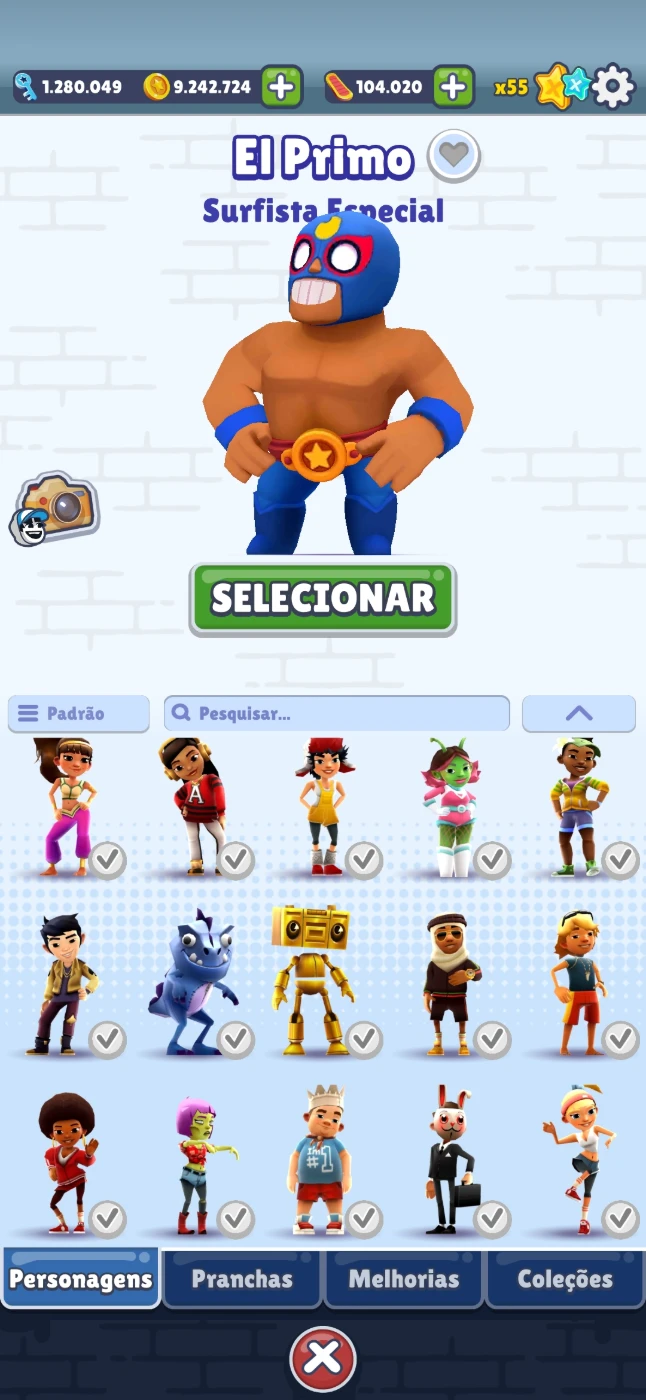
Task: Open the Padrão sort dropdown
Action: [78, 714]
